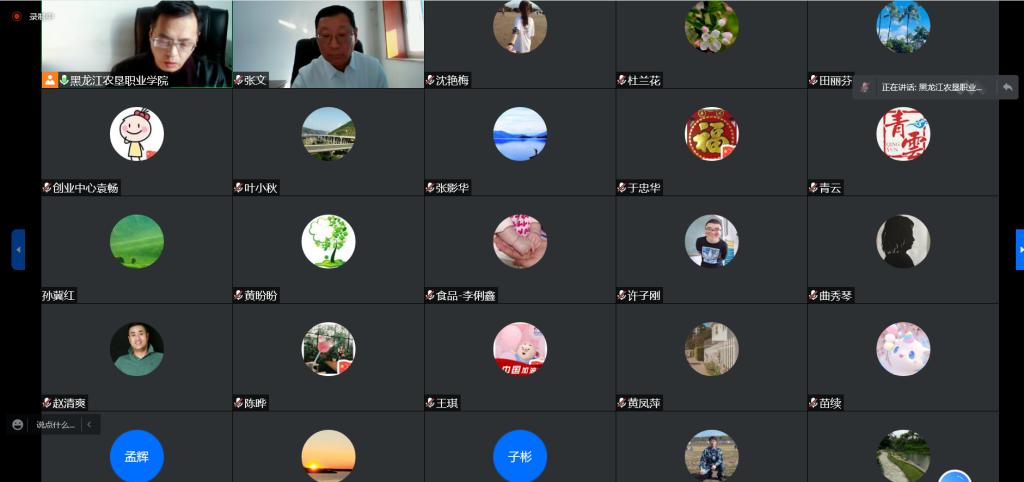Viewport: 1024px width, 482px height.
Task: Go to the previous page of participants
Action: (x=18, y=249)
